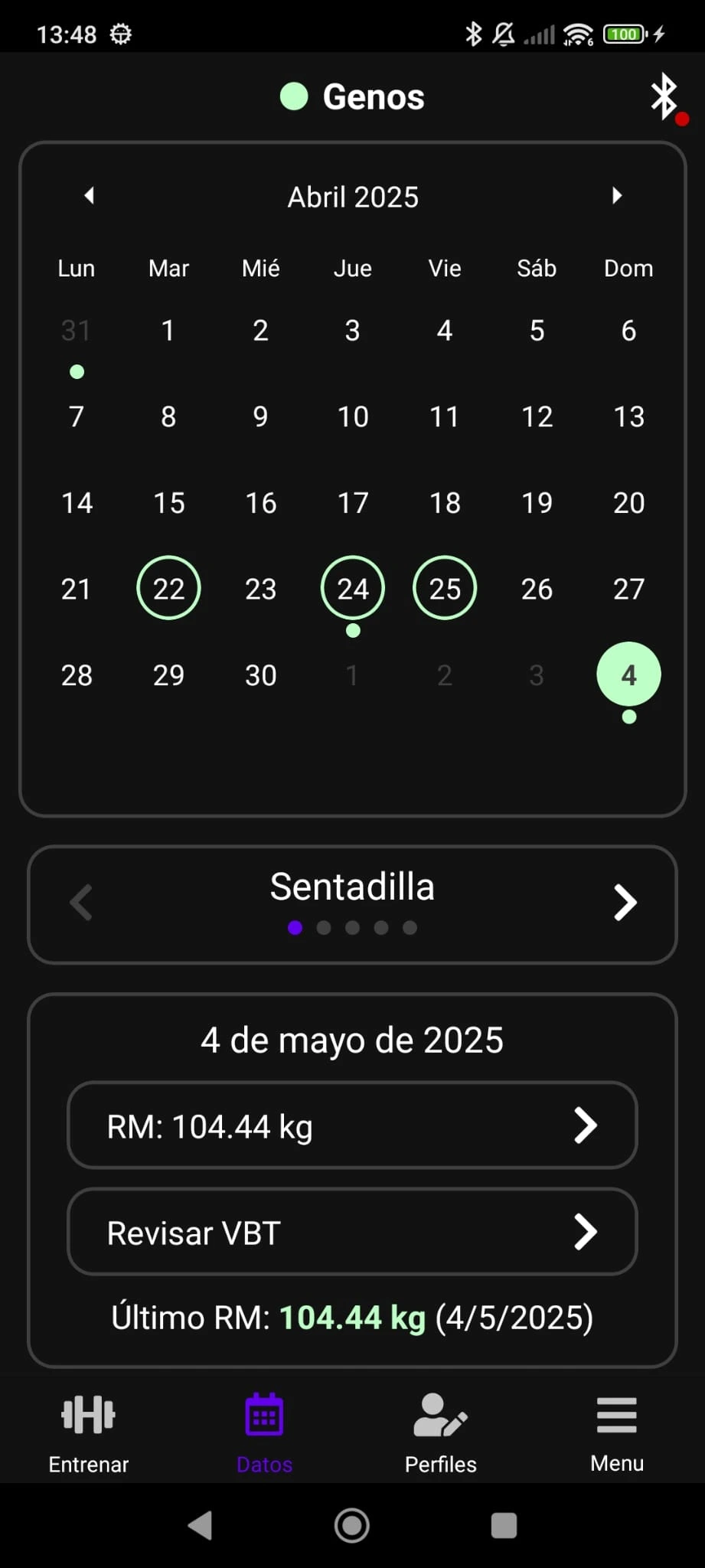
Task: Show the next exercise after Sentadilla
Action: pyautogui.click(x=625, y=903)
